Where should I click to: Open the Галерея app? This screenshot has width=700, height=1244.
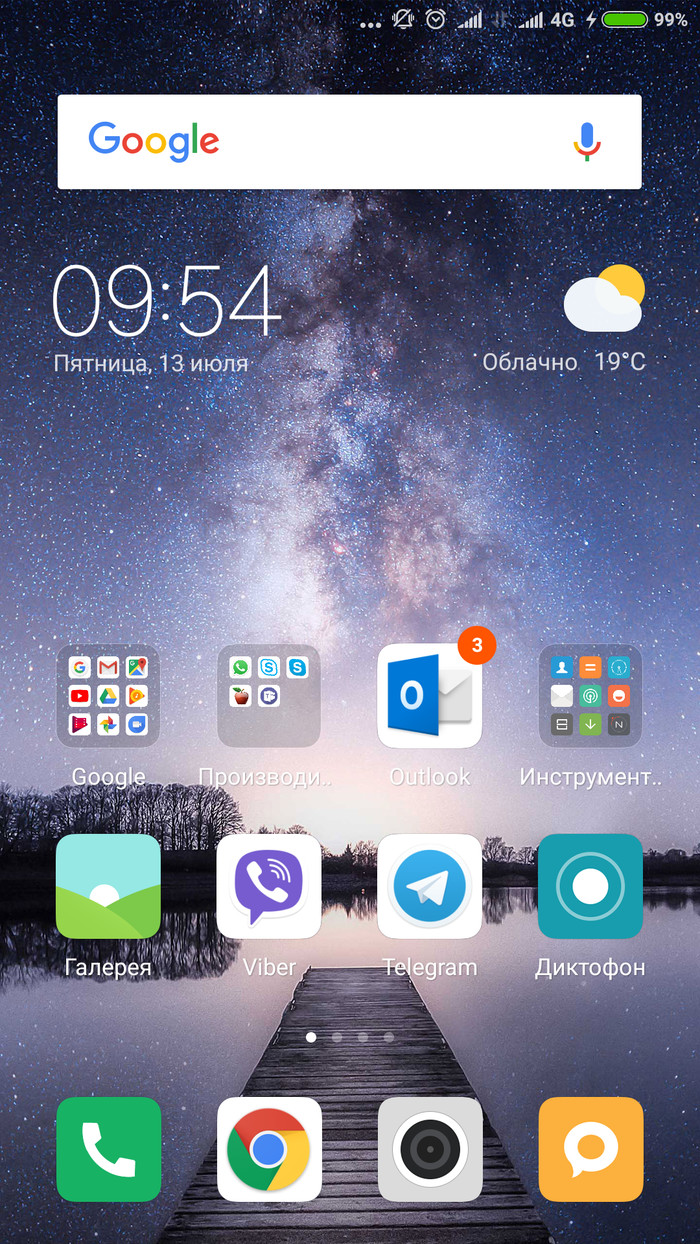pos(108,886)
